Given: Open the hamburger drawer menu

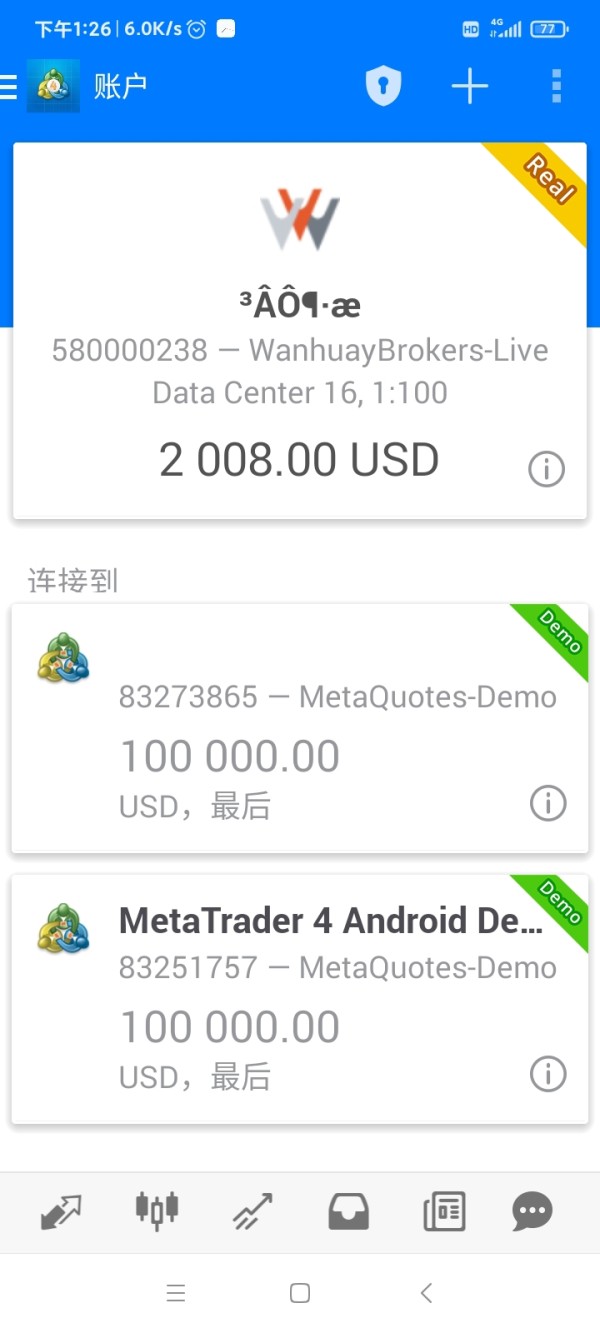Looking at the screenshot, I should 9,88.
